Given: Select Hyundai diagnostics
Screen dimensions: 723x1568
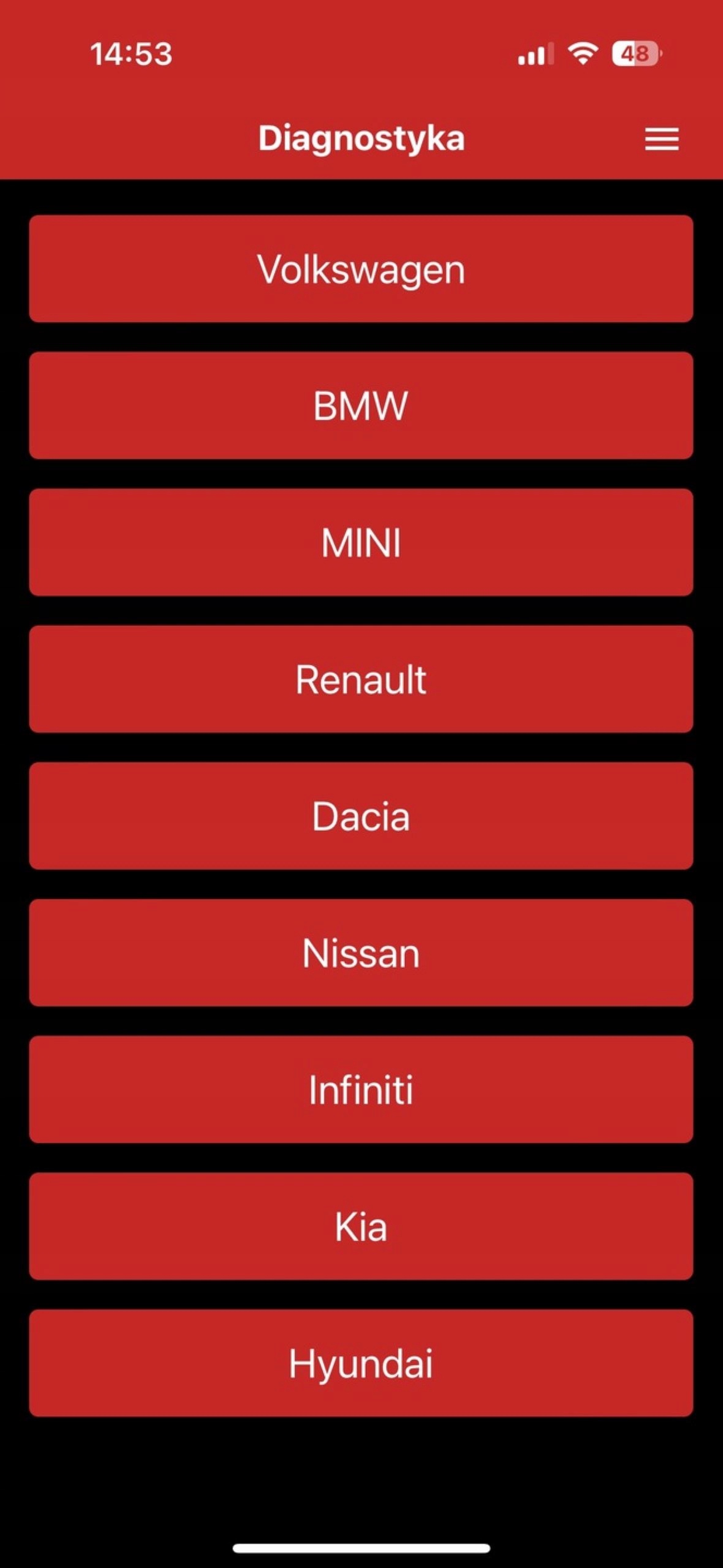Looking at the screenshot, I should (x=361, y=1363).
